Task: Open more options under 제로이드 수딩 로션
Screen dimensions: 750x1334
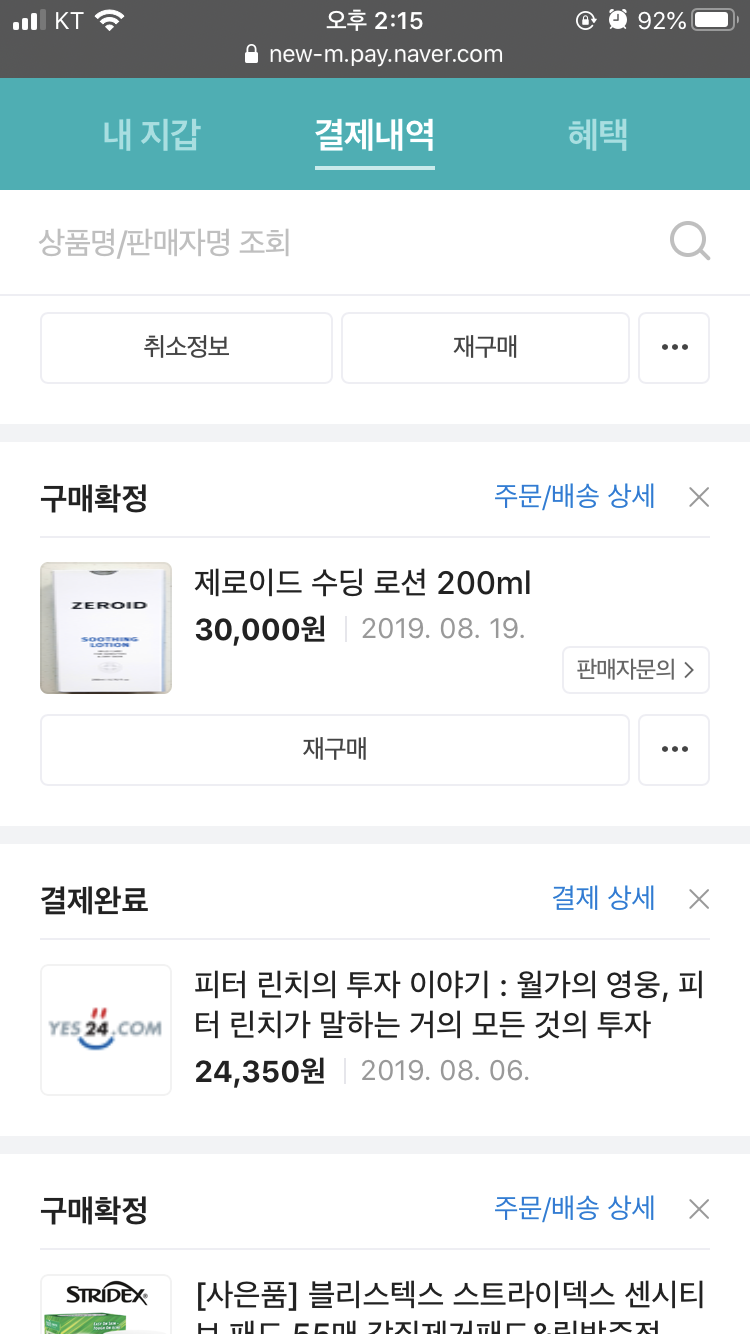Action: click(x=674, y=750)
